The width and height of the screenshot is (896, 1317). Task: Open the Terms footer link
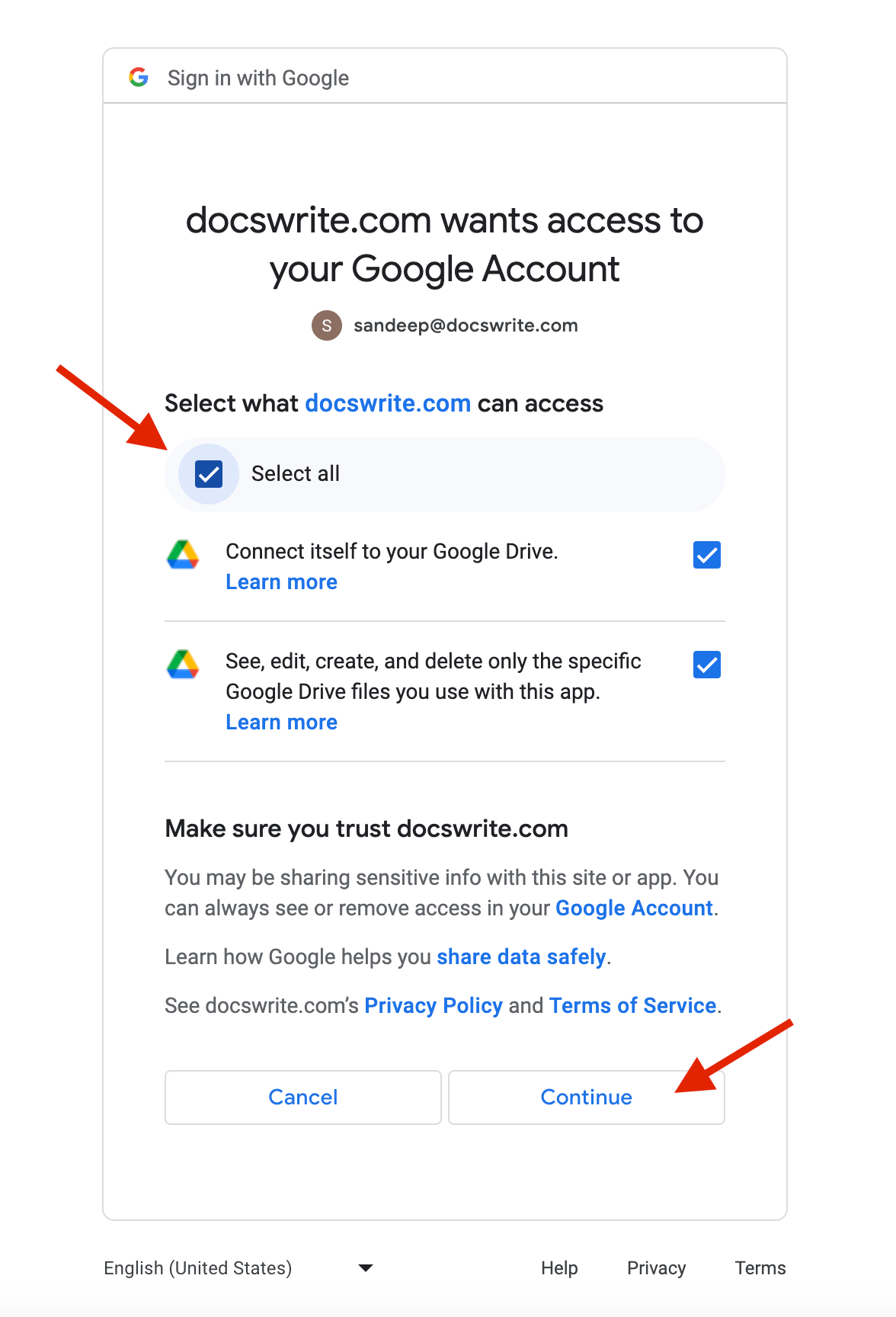click(760, 1268)
